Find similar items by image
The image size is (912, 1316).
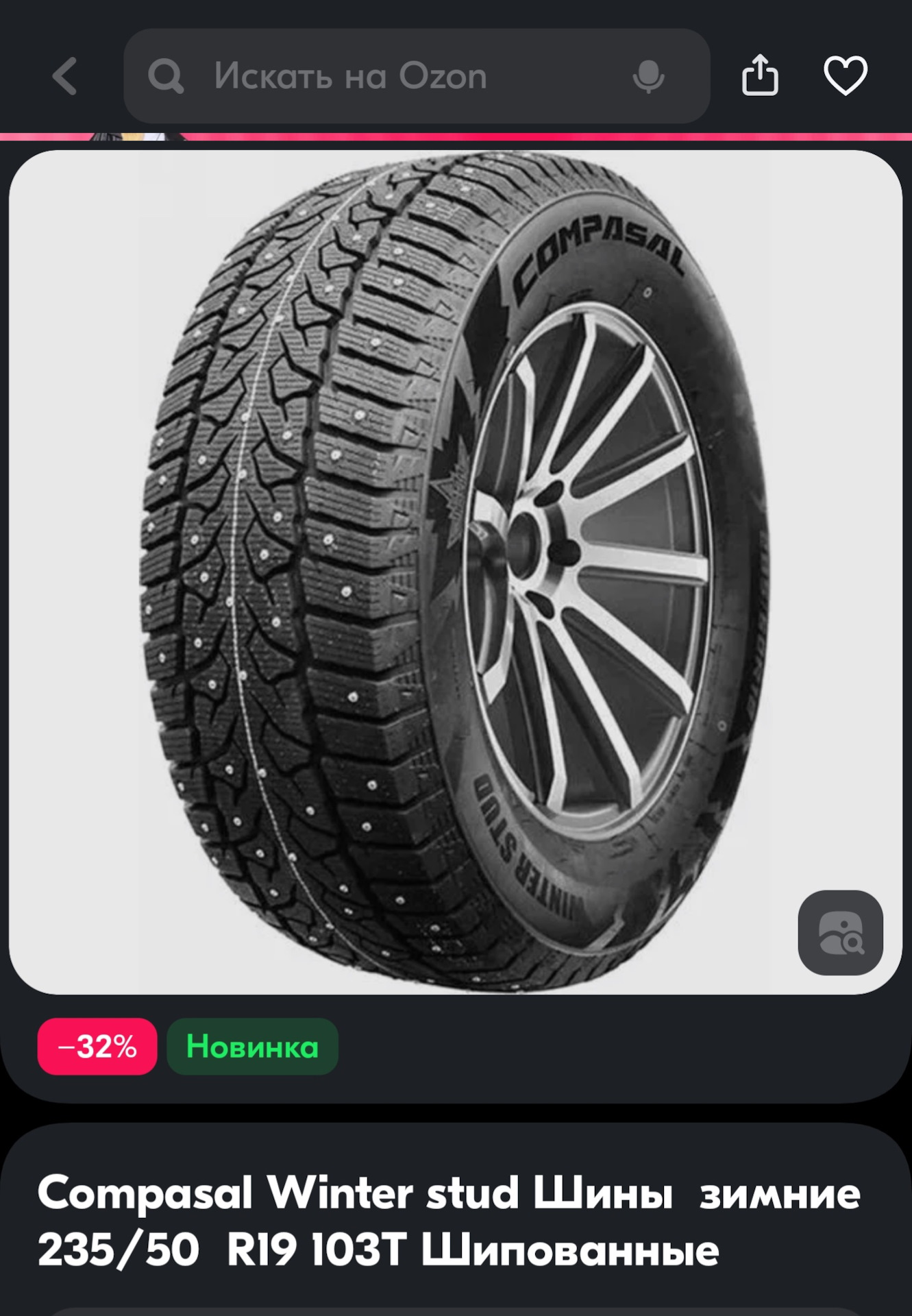[840, 932]
